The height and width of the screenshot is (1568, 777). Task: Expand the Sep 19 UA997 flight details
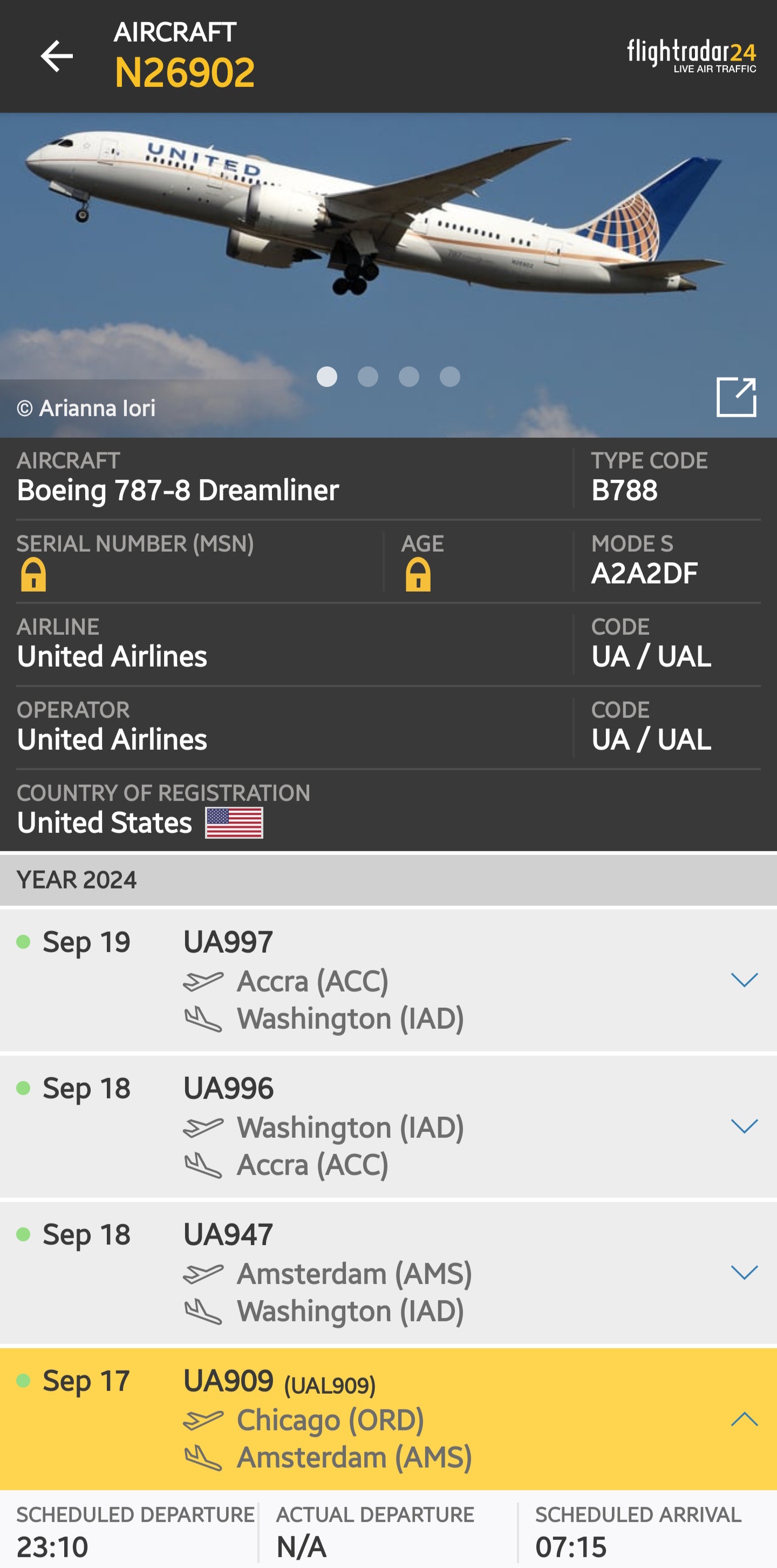744,979
